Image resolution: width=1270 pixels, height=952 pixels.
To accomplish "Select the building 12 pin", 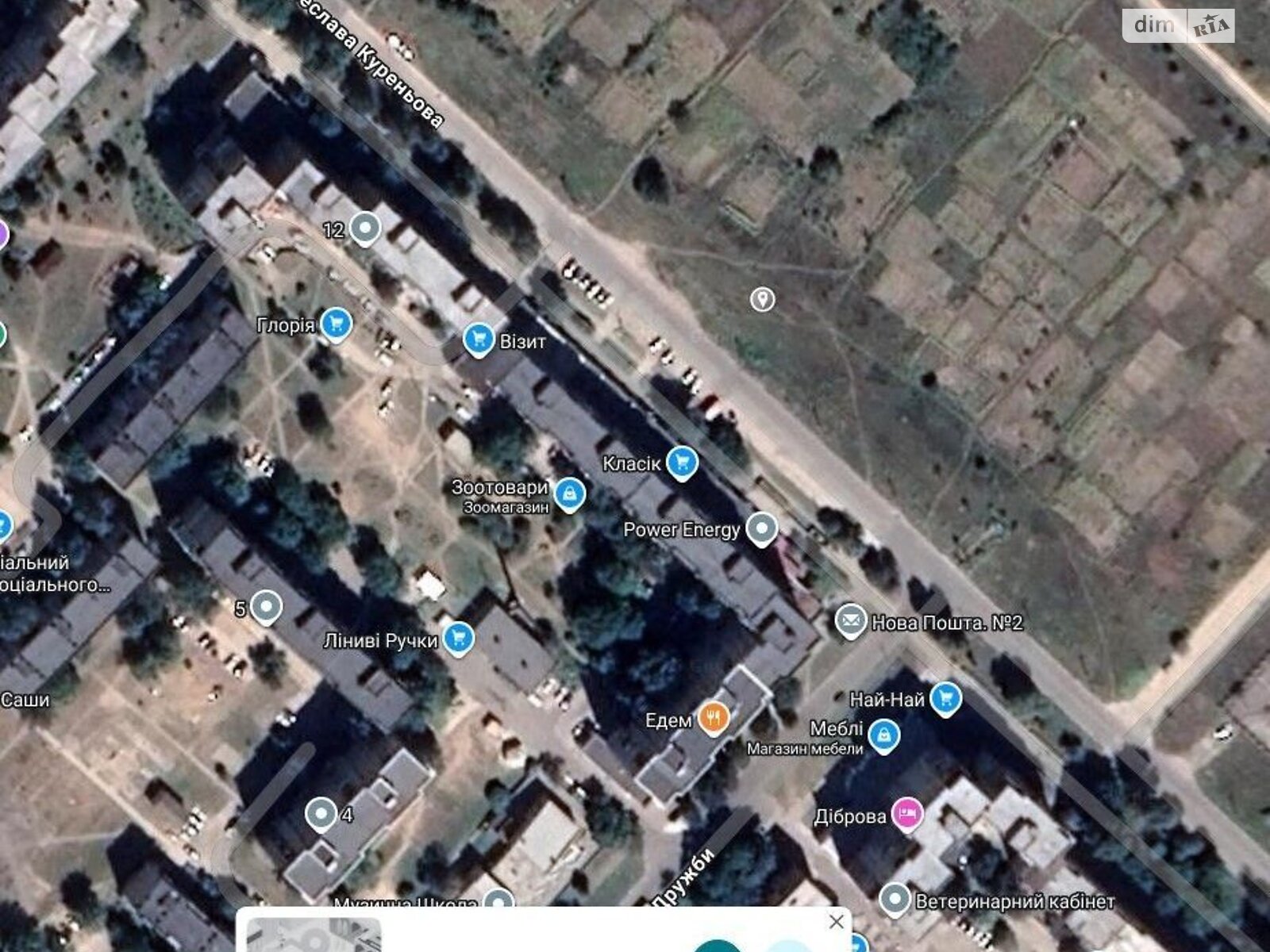I will click(365, 228).
